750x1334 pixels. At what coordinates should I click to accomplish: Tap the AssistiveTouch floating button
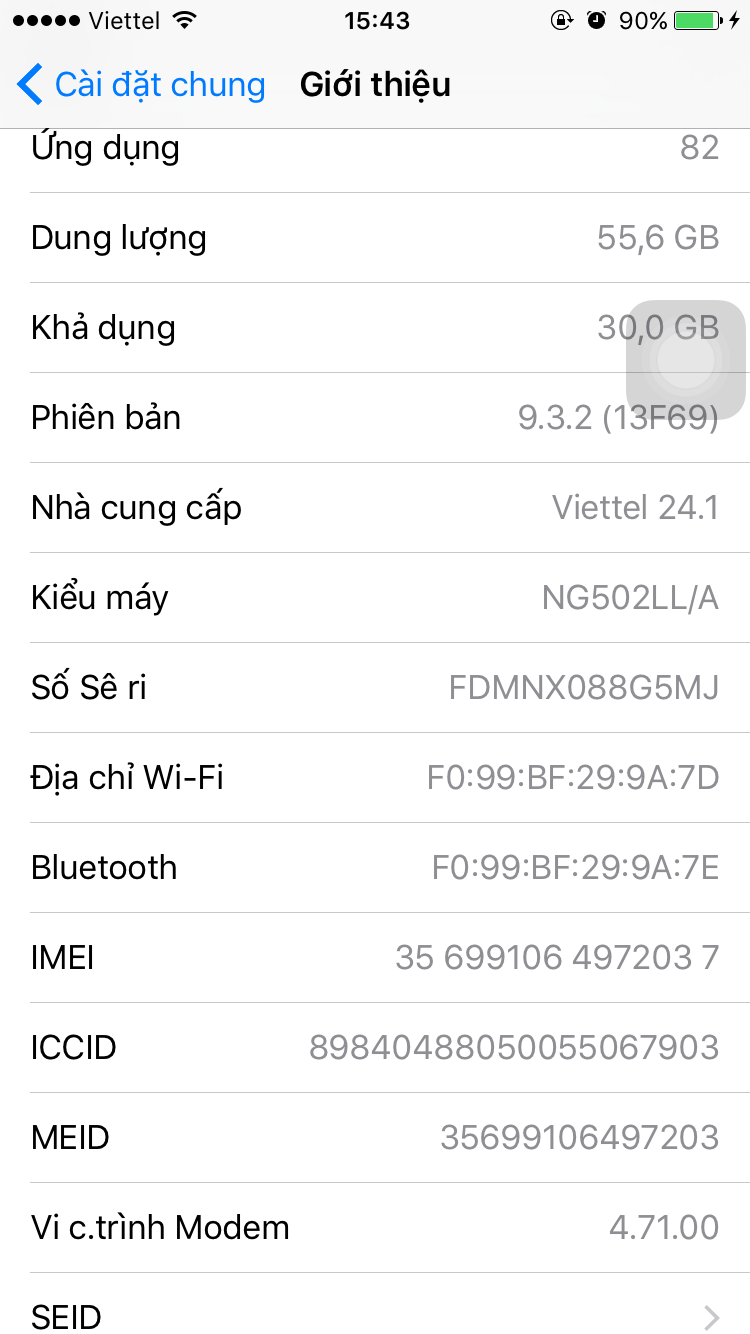(686, 359)
